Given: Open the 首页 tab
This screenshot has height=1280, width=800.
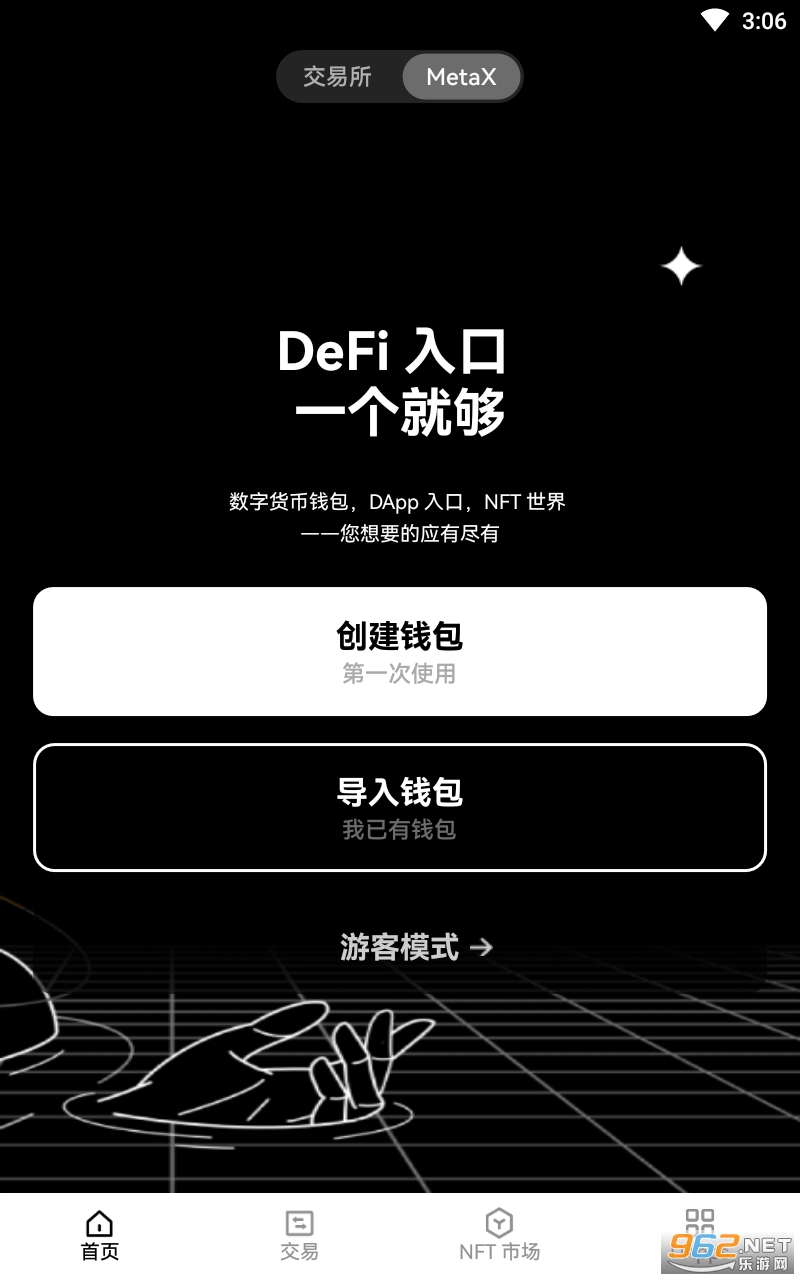Looking at the screenshot, I should pos(100,1236).
